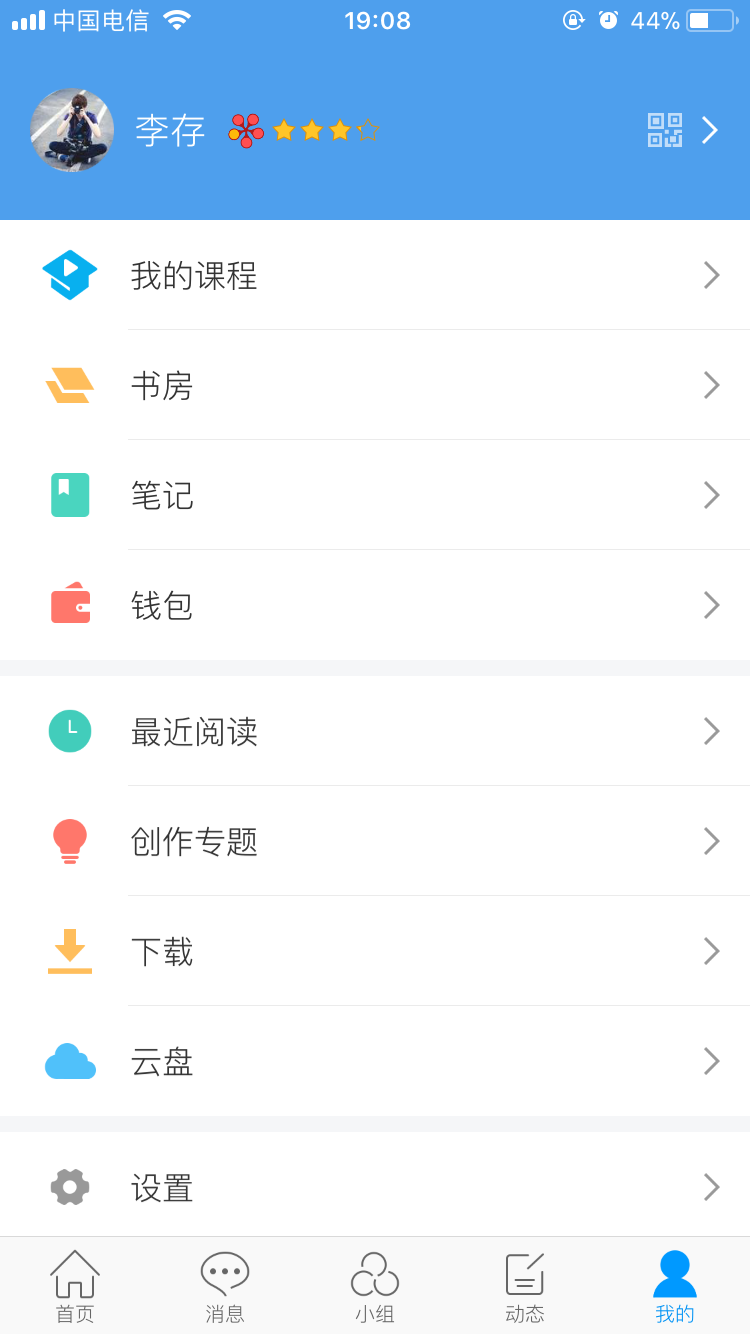Open 云盘 (Cloud Drive)

pyautogui.click(x=375, y=1061)
